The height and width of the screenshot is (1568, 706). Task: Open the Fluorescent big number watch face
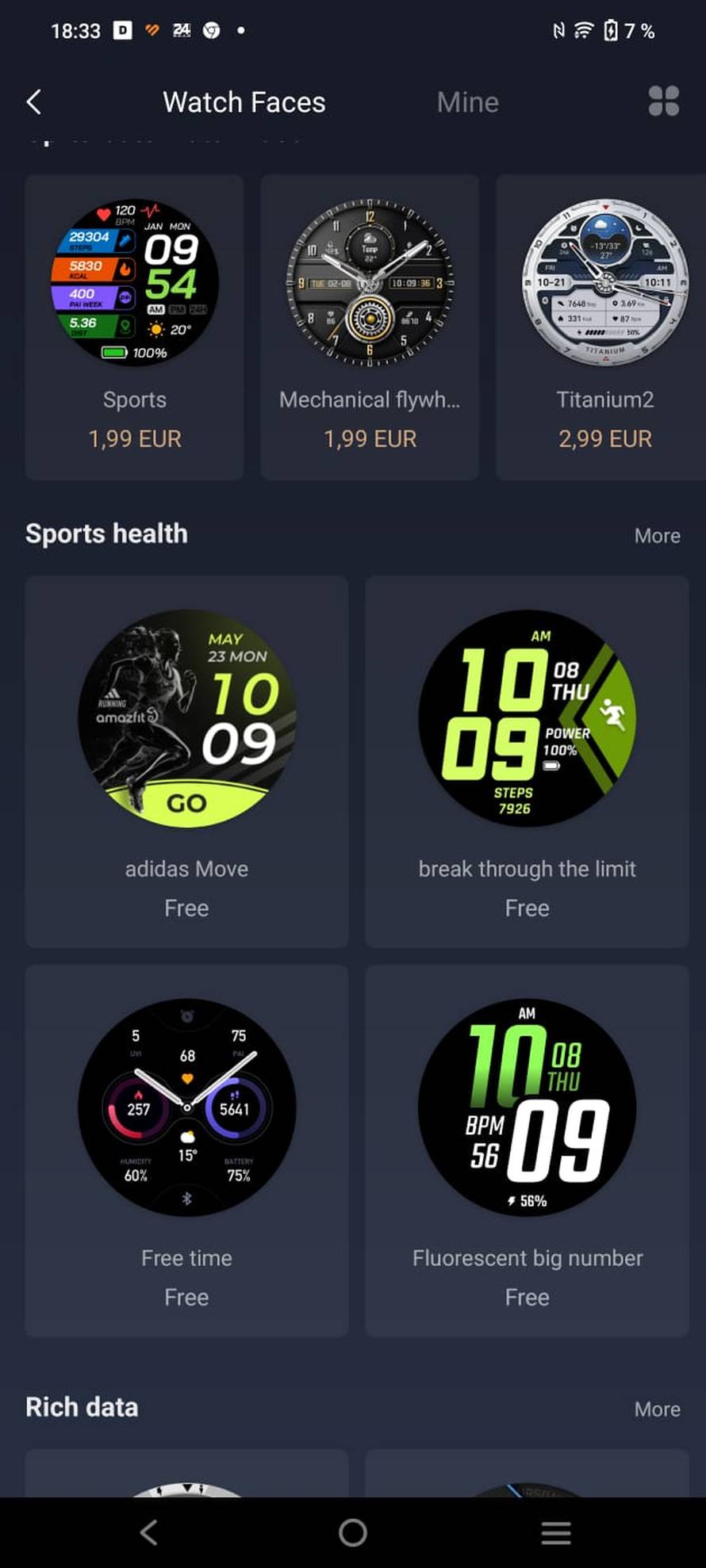[x=527, y=1107]
